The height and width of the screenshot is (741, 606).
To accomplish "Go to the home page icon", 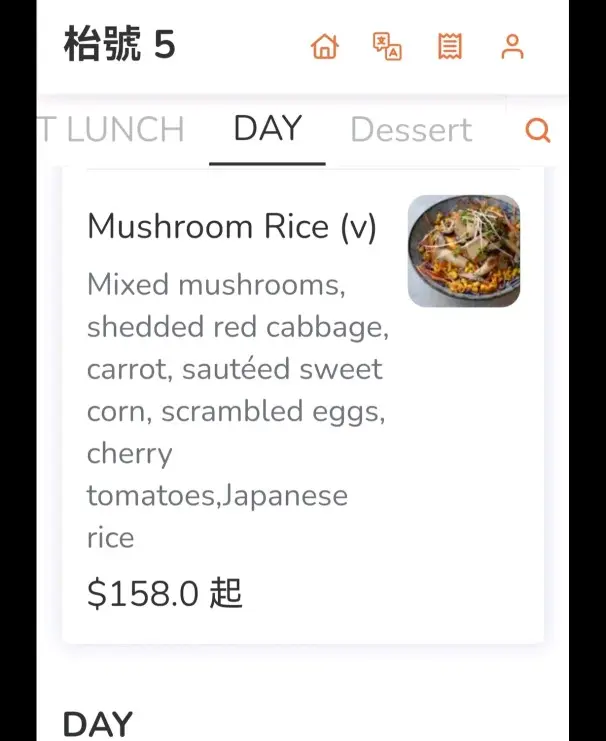I will 325,47.
